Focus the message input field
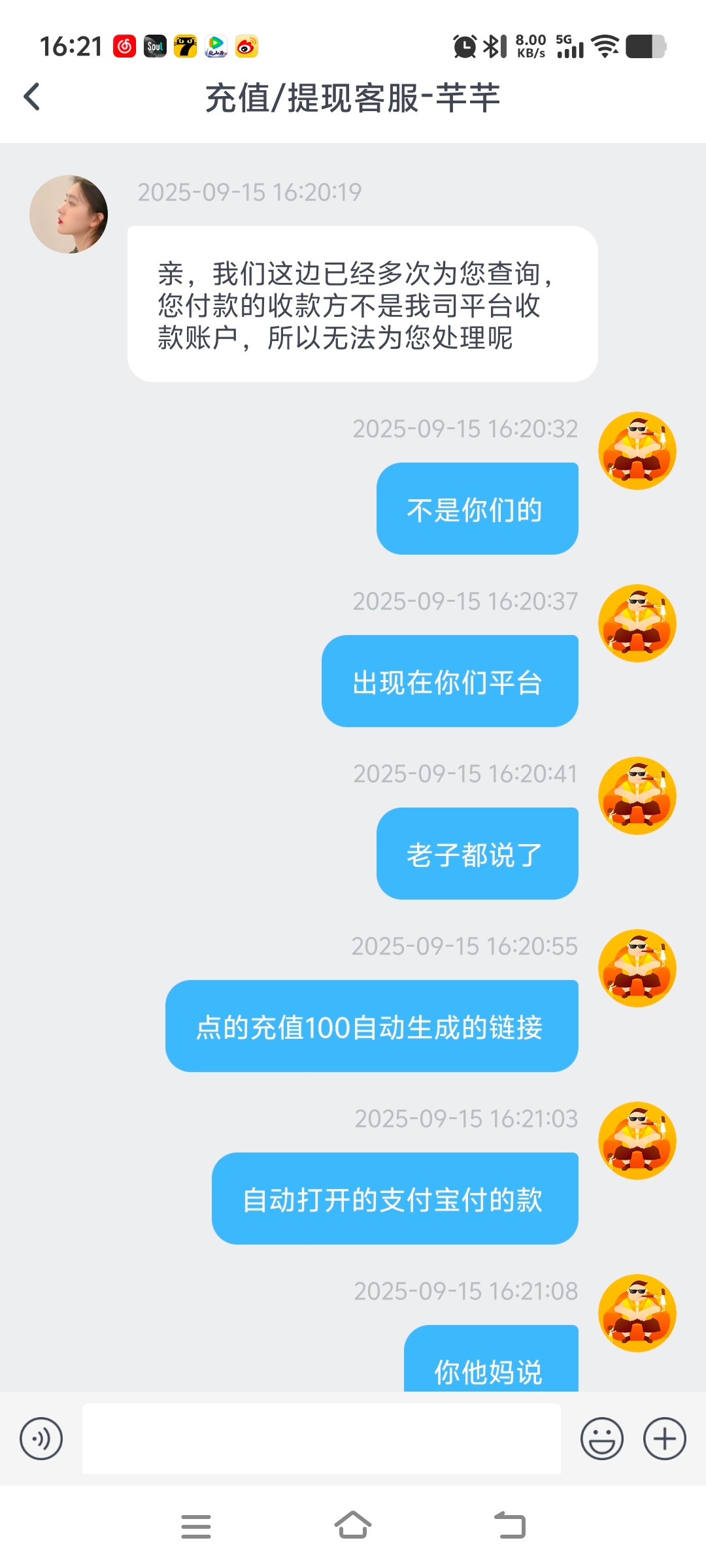The height and width of the screenshot is (1568, 706). point(321,1438)
